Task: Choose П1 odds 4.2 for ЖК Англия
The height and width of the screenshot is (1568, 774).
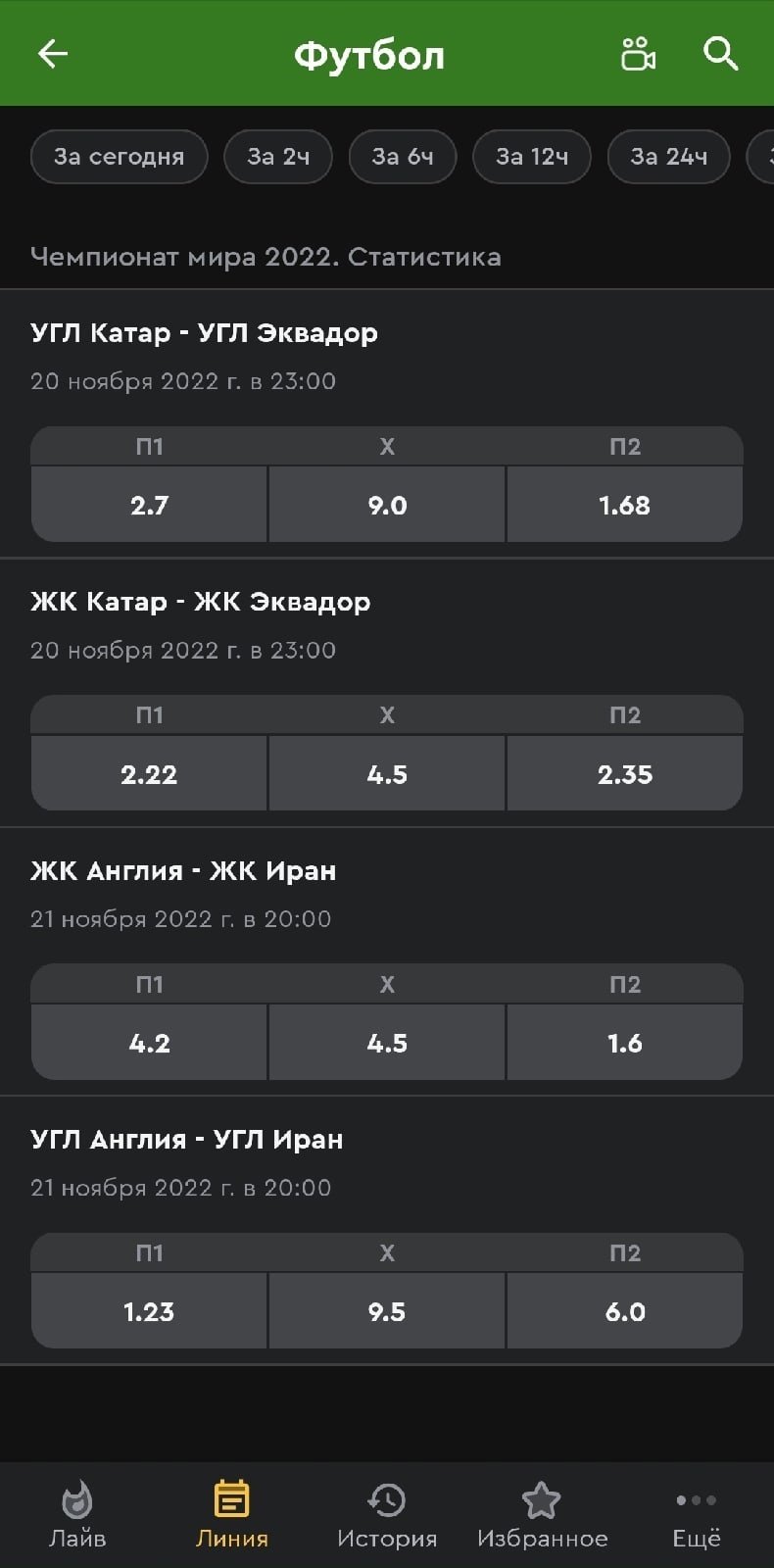Action: [x=149, y=1043]
